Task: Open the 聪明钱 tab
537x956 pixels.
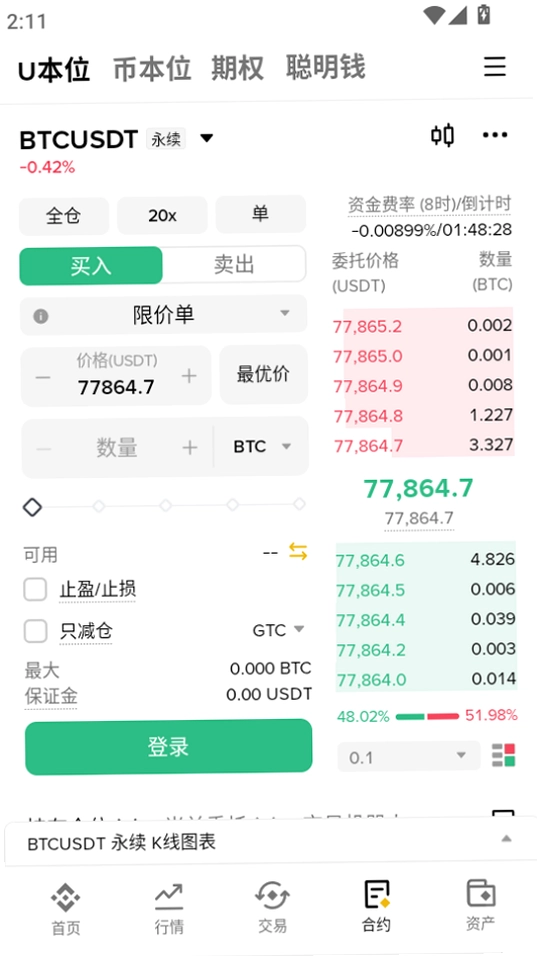Action: 325,68
